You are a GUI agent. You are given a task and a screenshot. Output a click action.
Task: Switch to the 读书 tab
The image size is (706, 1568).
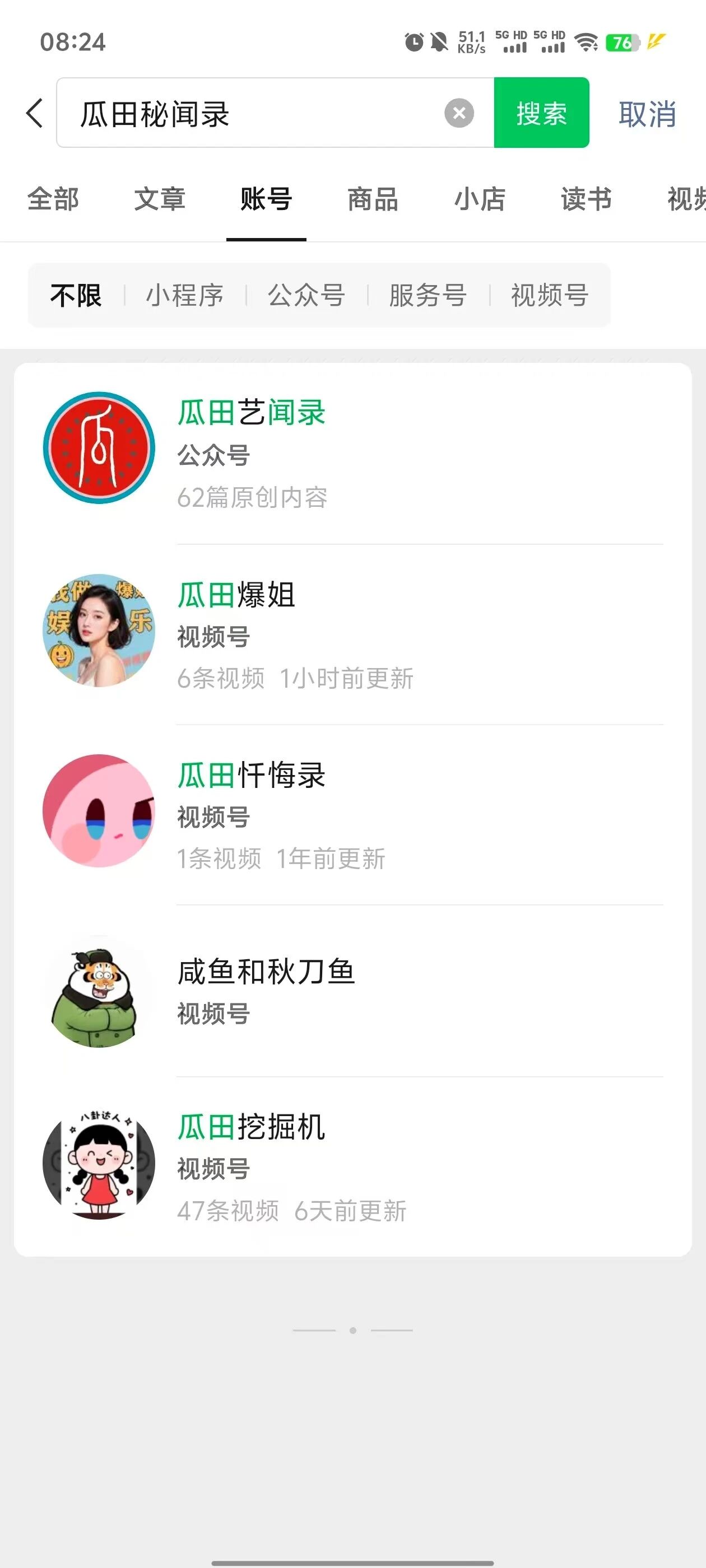point(586,199)
